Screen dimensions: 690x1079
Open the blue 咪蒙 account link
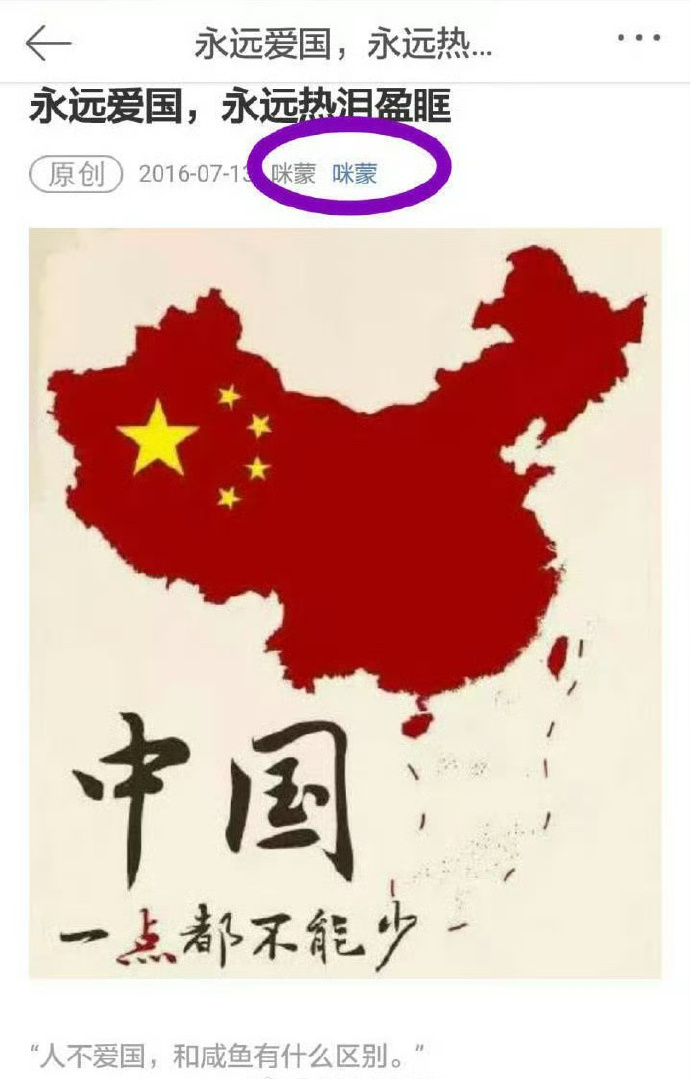pyautogui.click(x=355, y=174)
